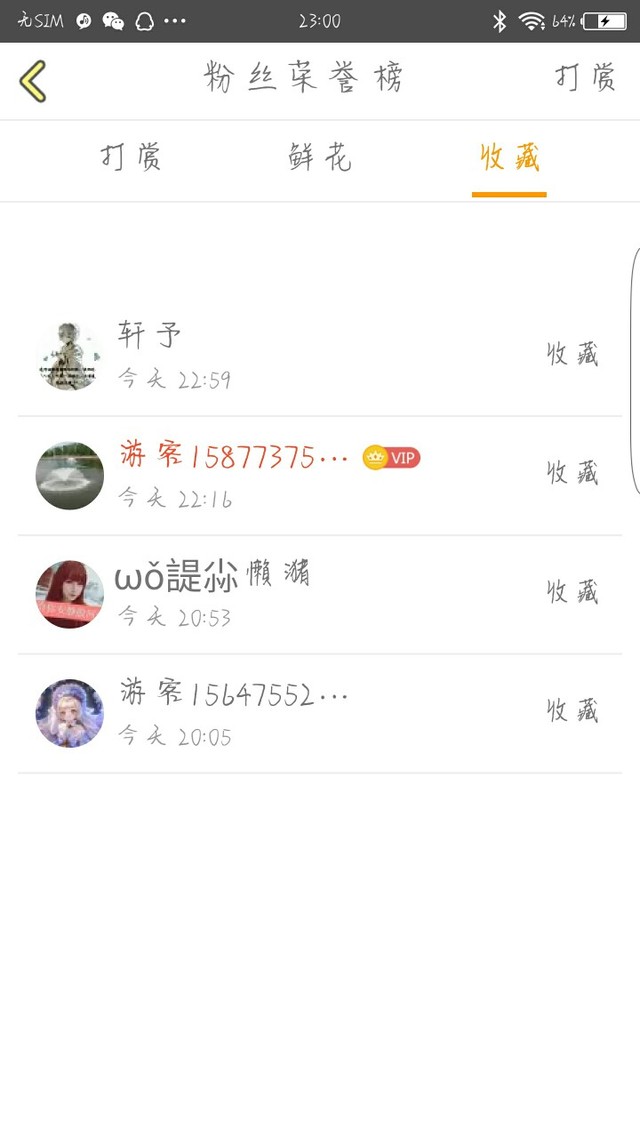Image resolution: width=640 pixels, height=1138 pixels.
Task: Go back using the yellow arrow
Action: (x=33, y=80)
